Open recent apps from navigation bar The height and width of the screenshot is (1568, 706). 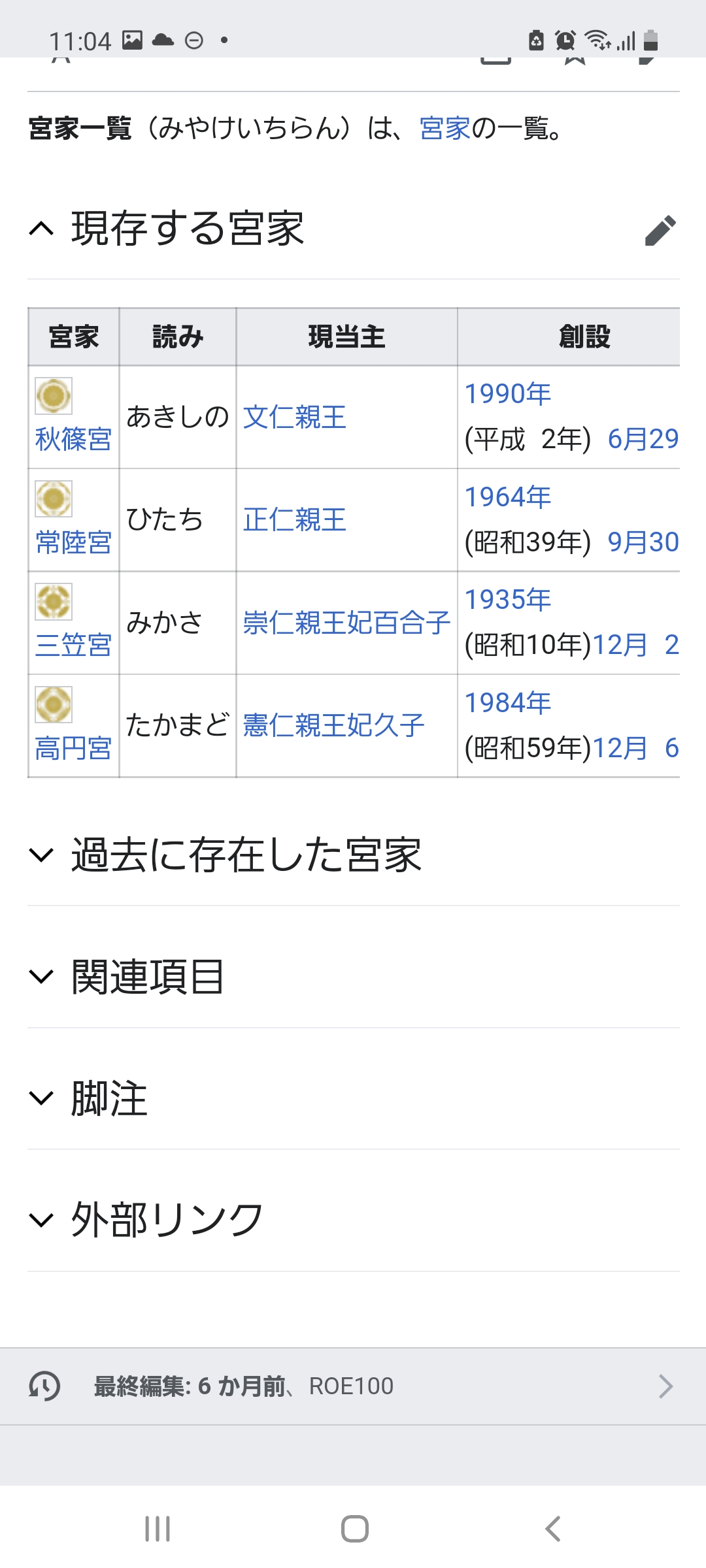[x=158, y=1529]
